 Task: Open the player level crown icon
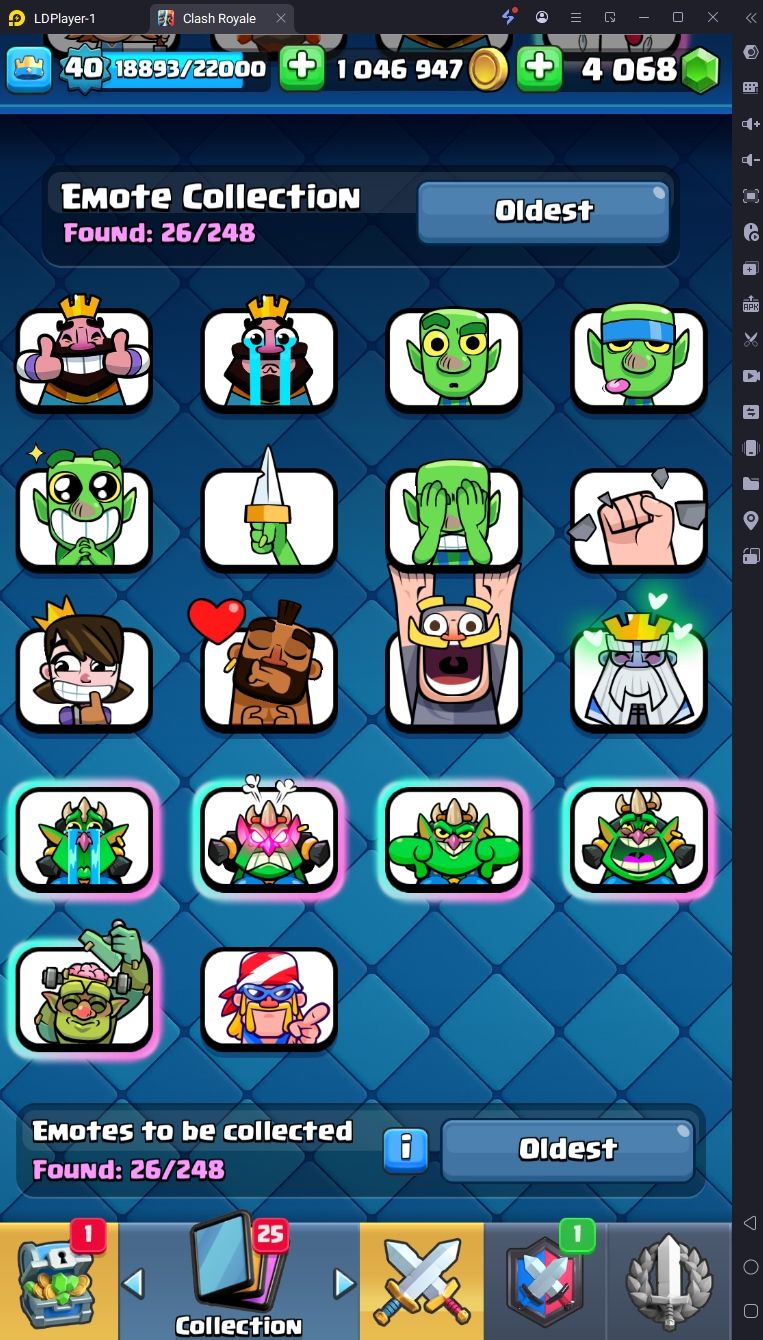tap(31, 69)
